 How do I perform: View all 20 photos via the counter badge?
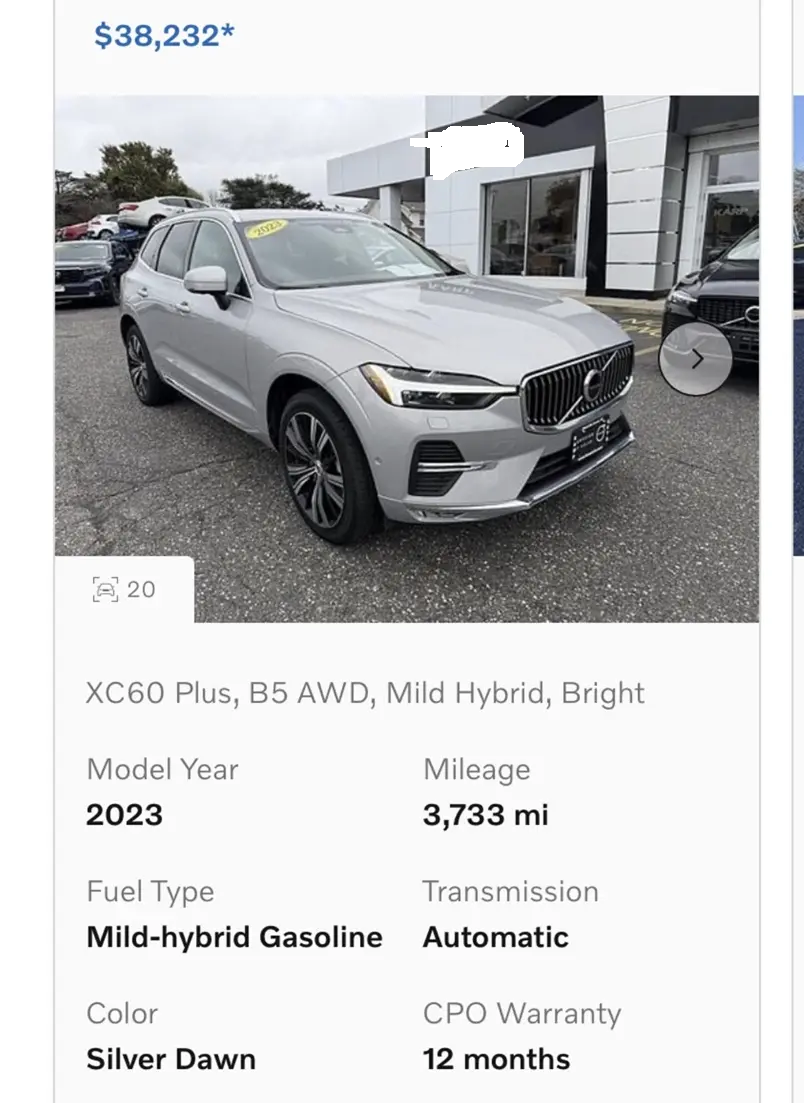pyautogui.click(x=124, y=589)
